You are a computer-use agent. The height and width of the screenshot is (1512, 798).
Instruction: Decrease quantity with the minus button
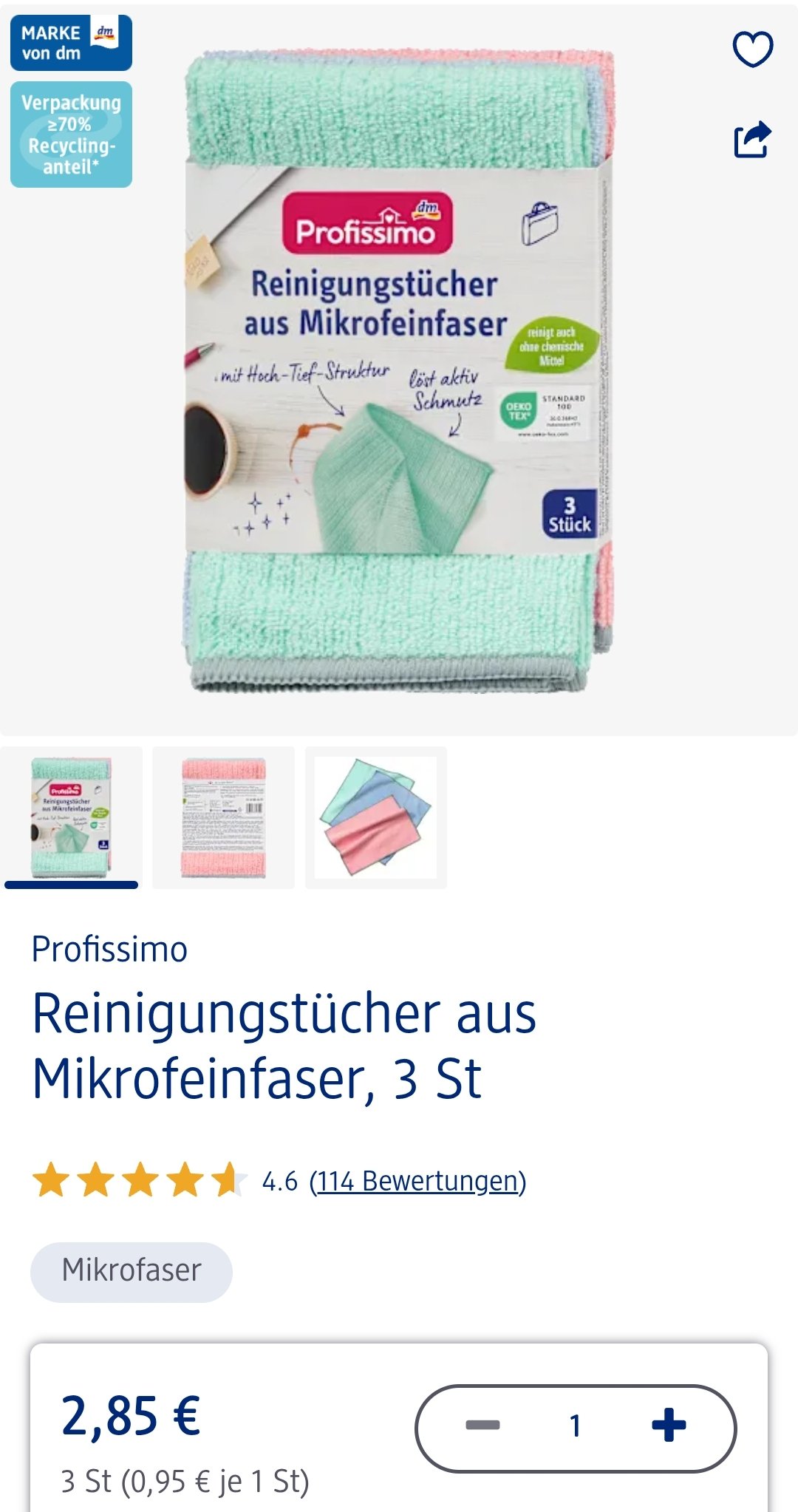[x=482, y=1425]
